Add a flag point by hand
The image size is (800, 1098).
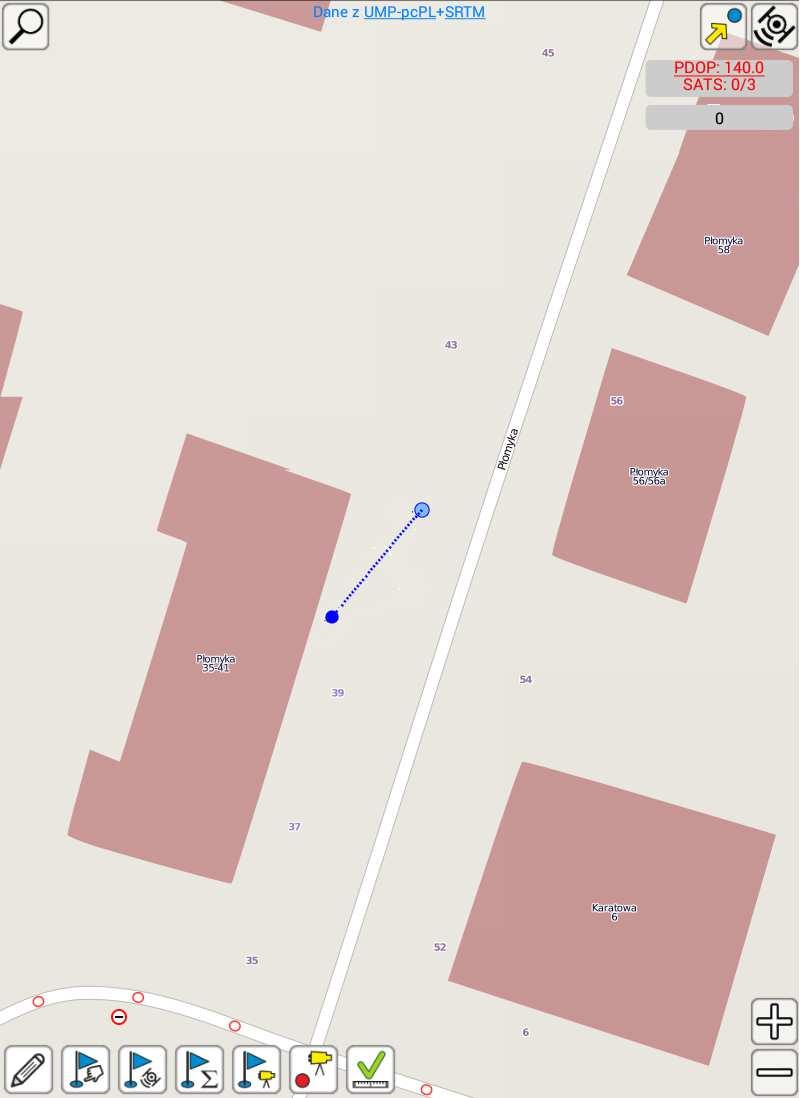(x=86, y=1070)
